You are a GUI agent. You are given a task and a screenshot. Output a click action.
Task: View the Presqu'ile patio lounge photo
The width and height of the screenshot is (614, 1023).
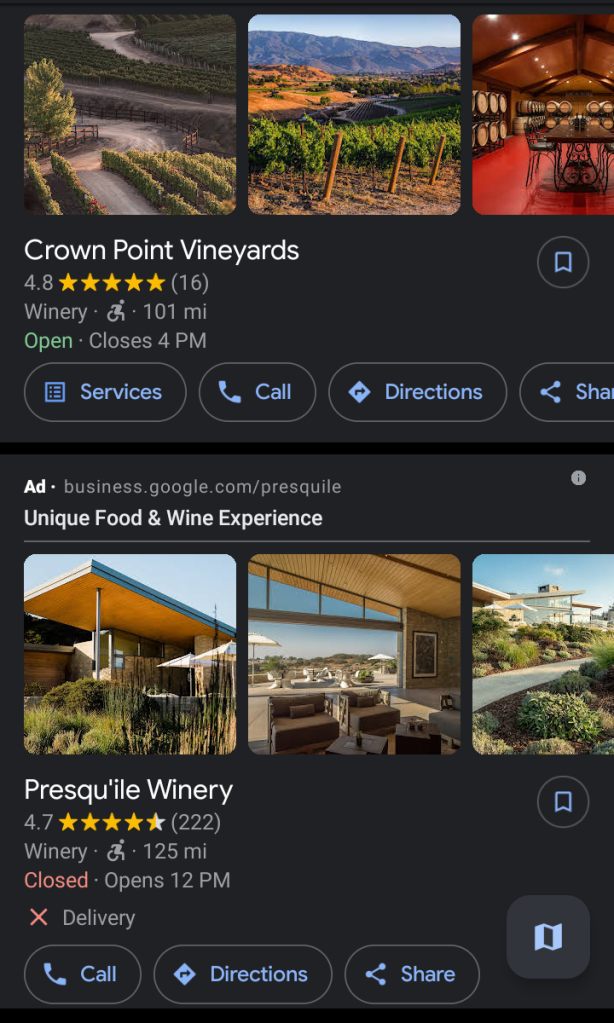coord(354,654)
